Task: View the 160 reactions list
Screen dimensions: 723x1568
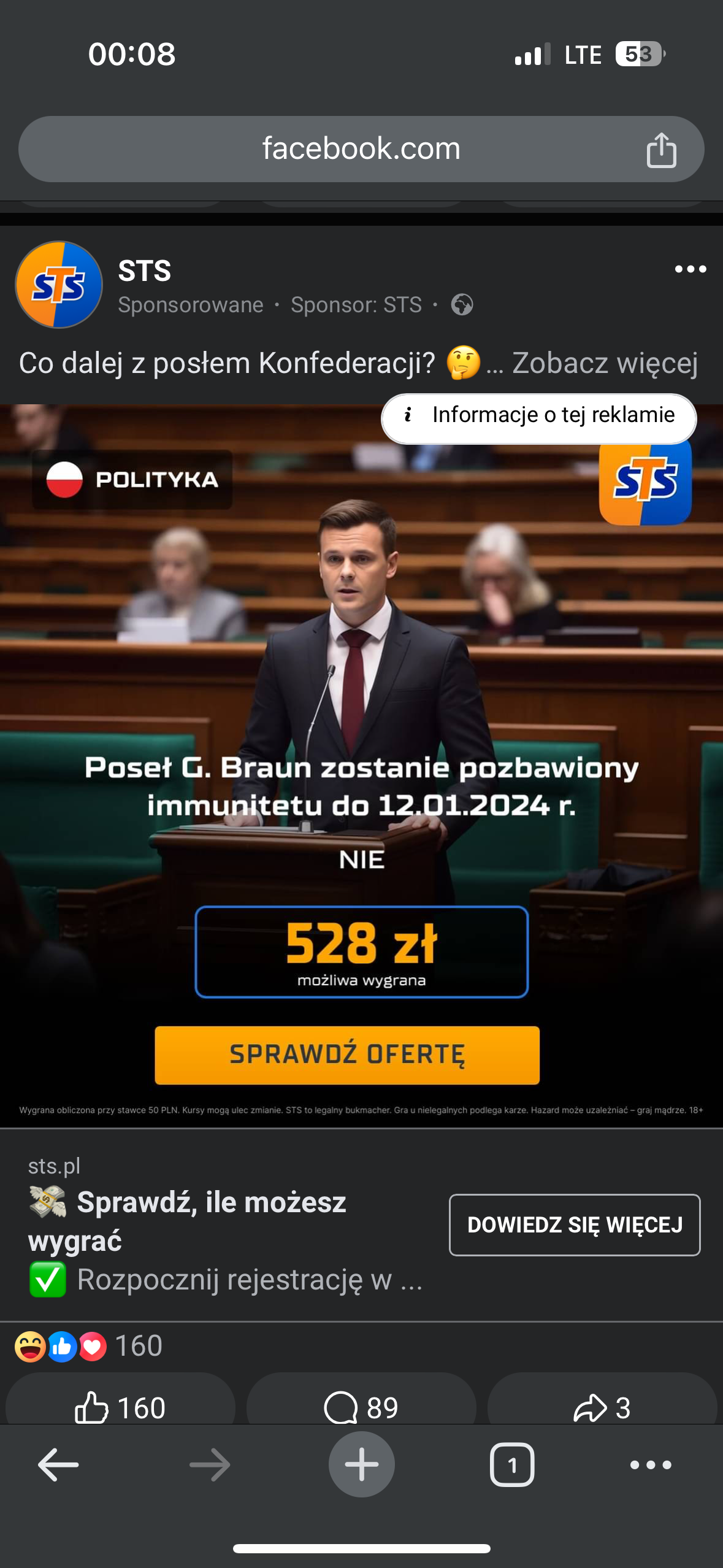Action: pos(89,1346)
